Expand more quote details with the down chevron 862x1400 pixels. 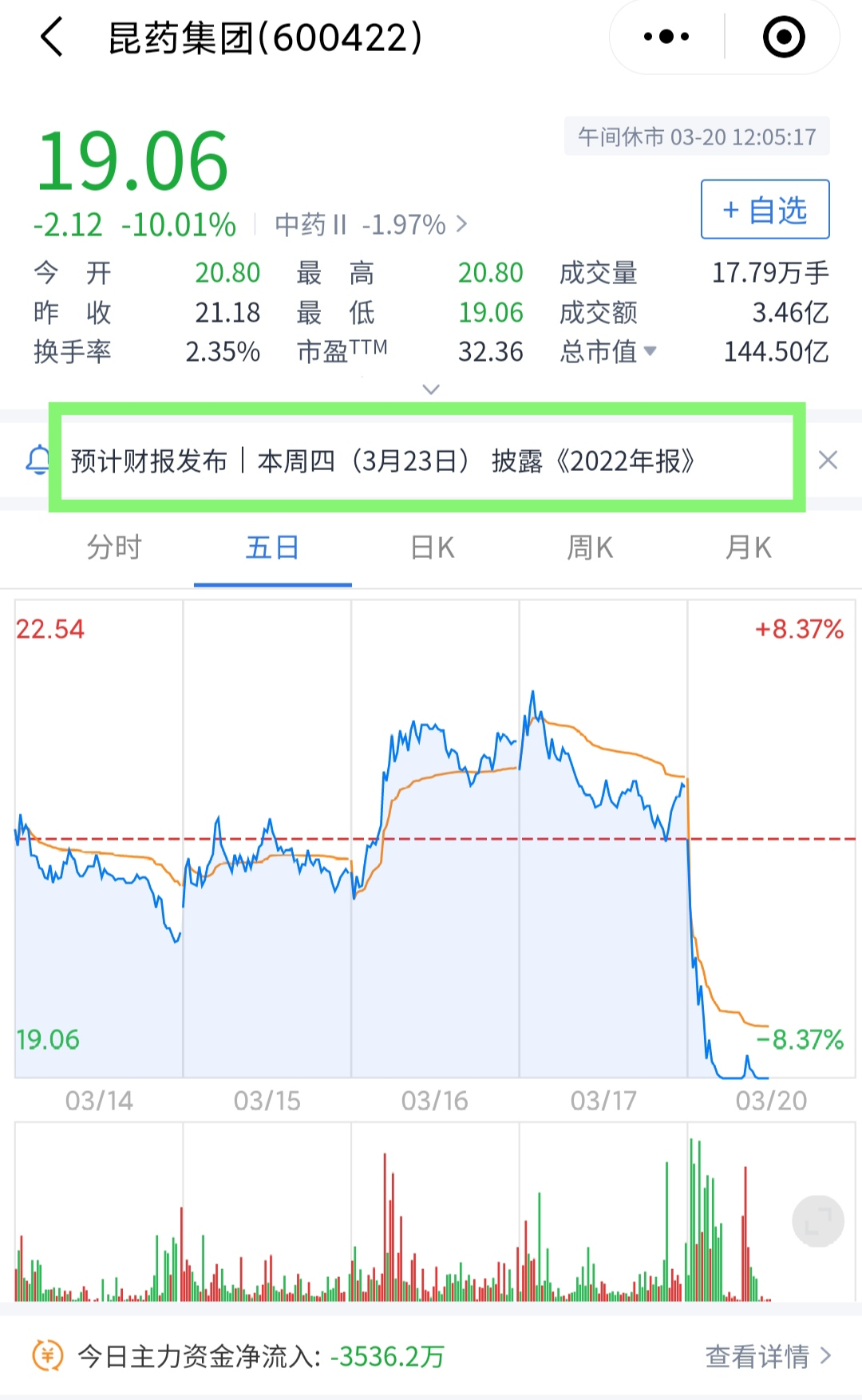click(x=431, y=390)
